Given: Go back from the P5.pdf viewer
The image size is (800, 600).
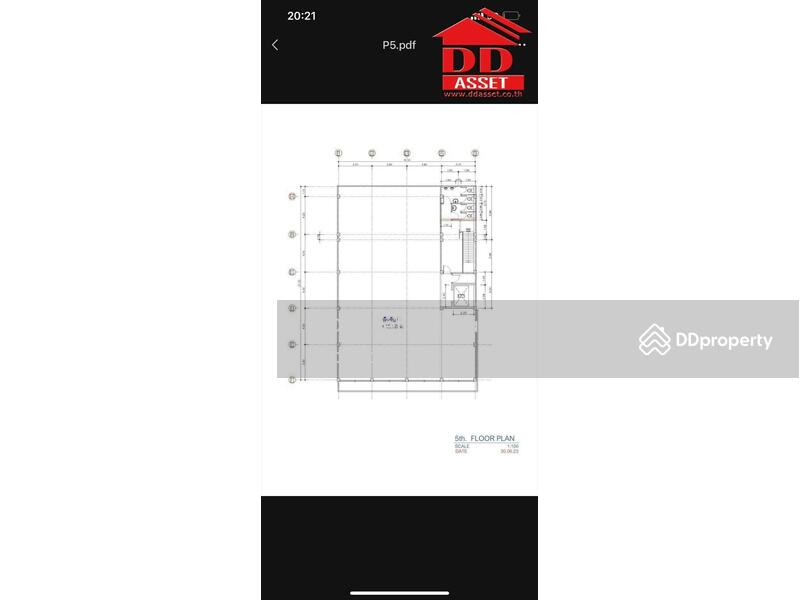Looking at the screenshot, I should click(x=275, y=44).
